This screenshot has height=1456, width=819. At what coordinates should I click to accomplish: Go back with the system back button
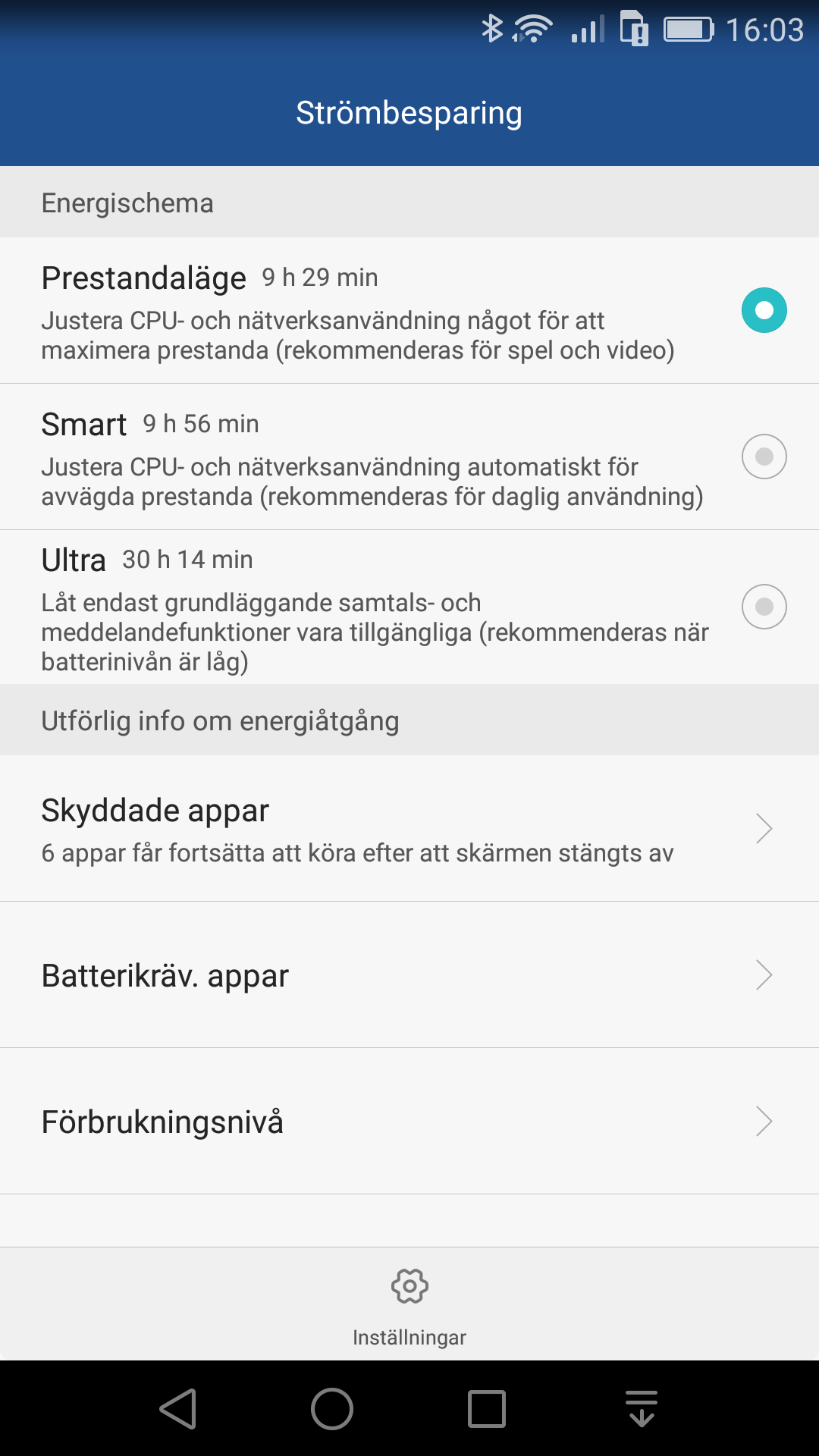(x=179, y=1409)
